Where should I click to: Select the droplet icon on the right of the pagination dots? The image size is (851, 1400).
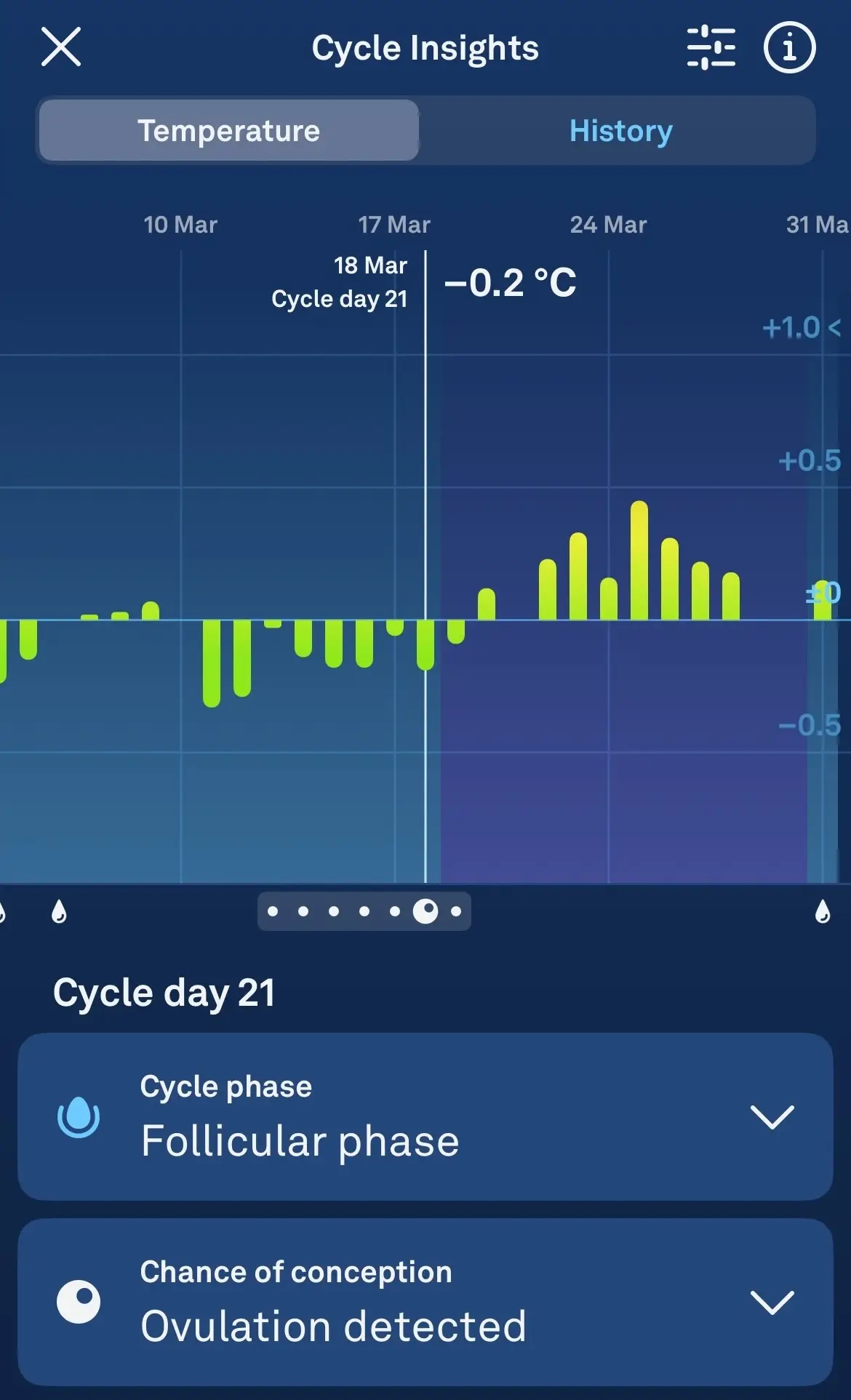[x=822, y=911]
